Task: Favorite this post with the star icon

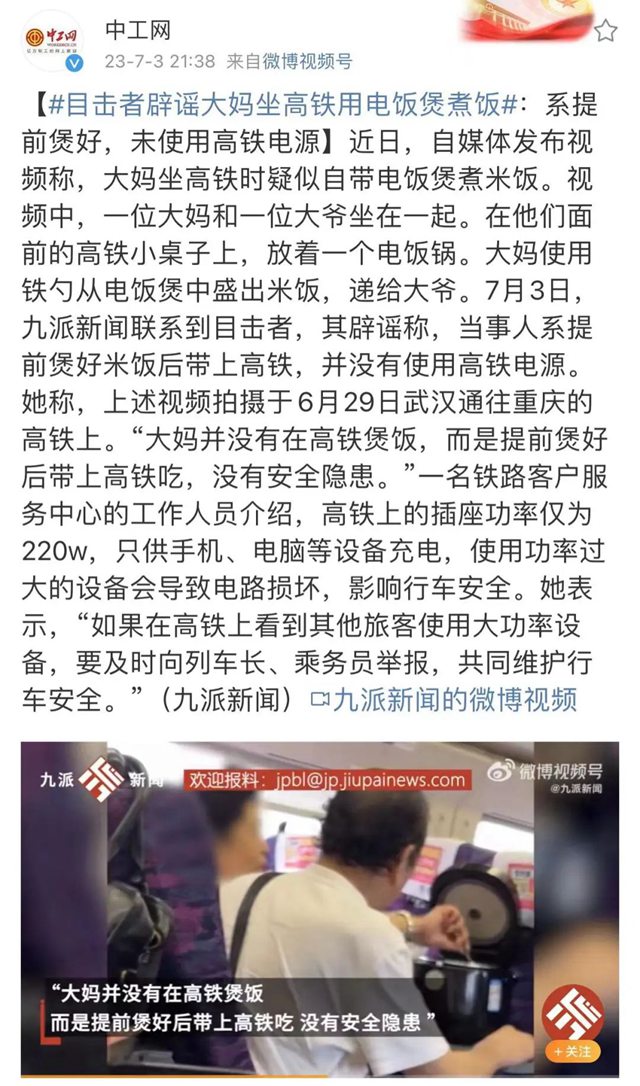Action: [605, 30]
